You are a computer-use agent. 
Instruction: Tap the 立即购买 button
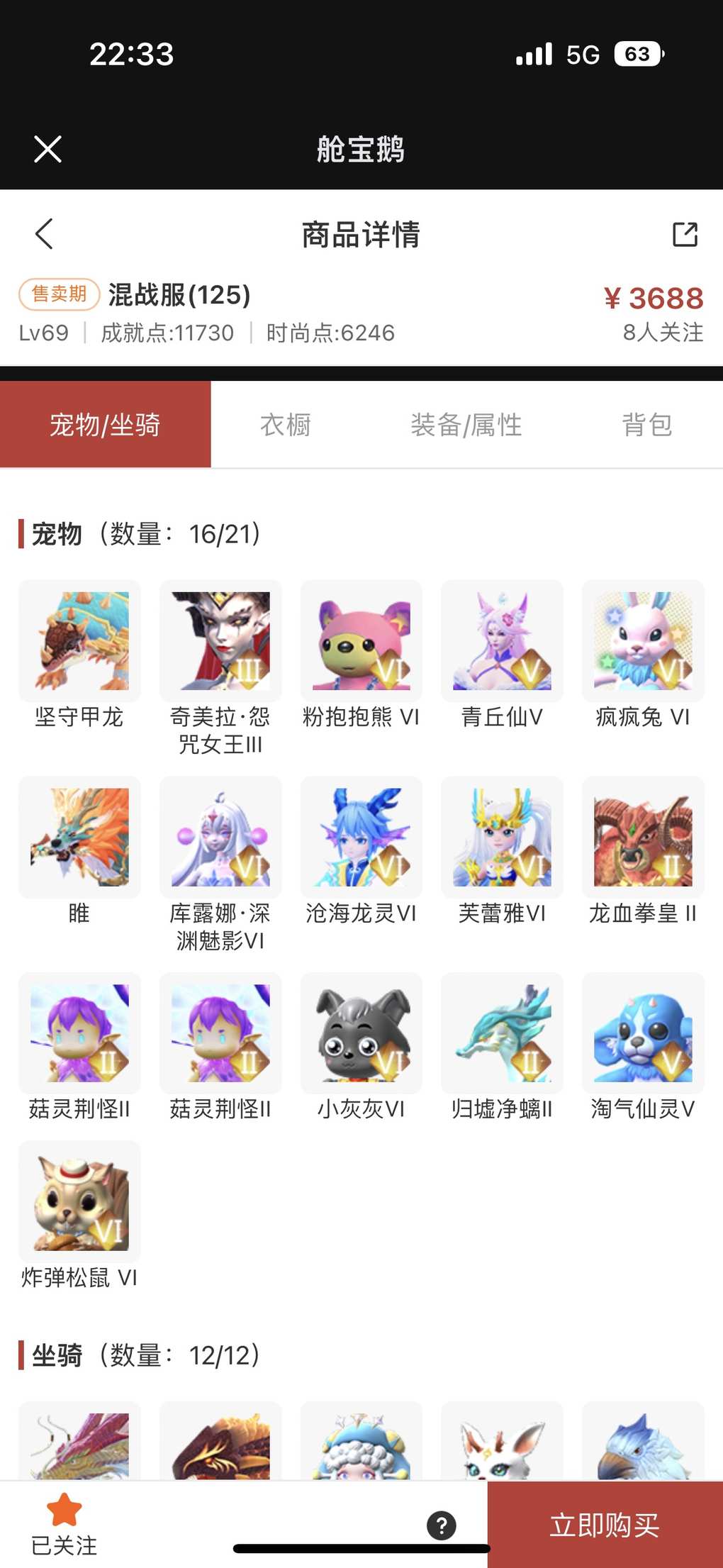pyautogui.click(x=605, y=1525)
